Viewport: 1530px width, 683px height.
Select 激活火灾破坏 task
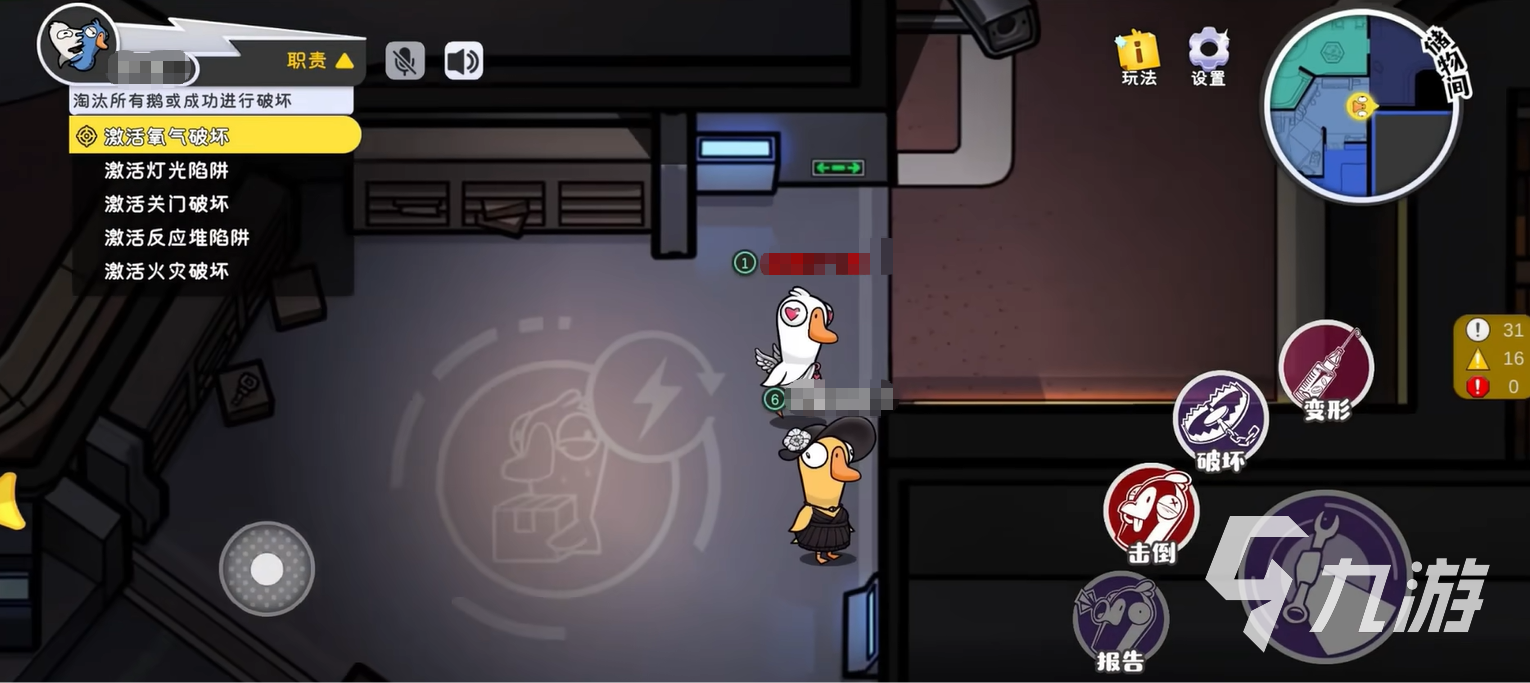(x=167, y=271)
